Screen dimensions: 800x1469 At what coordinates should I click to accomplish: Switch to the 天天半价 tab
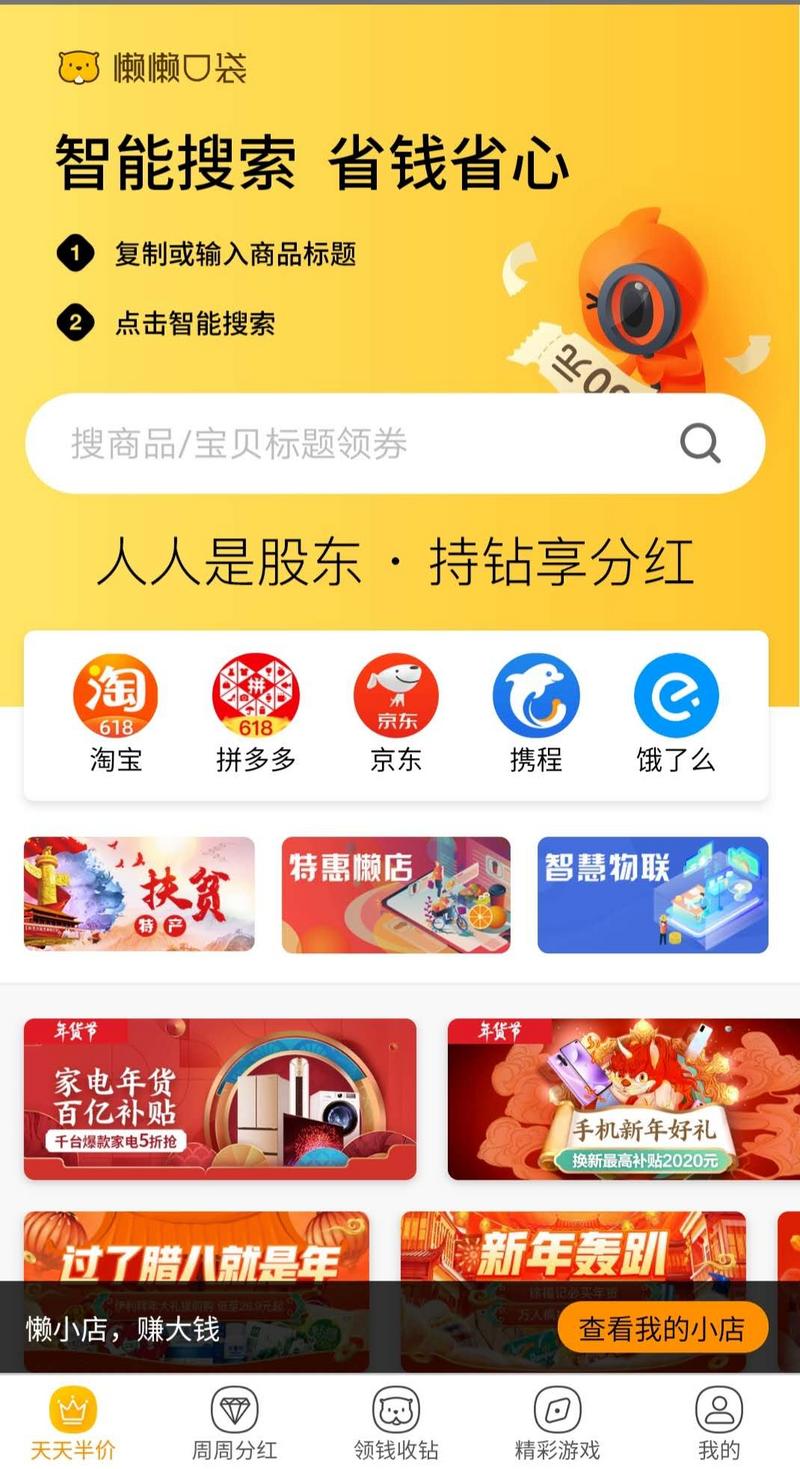(x=73, y=1422)
